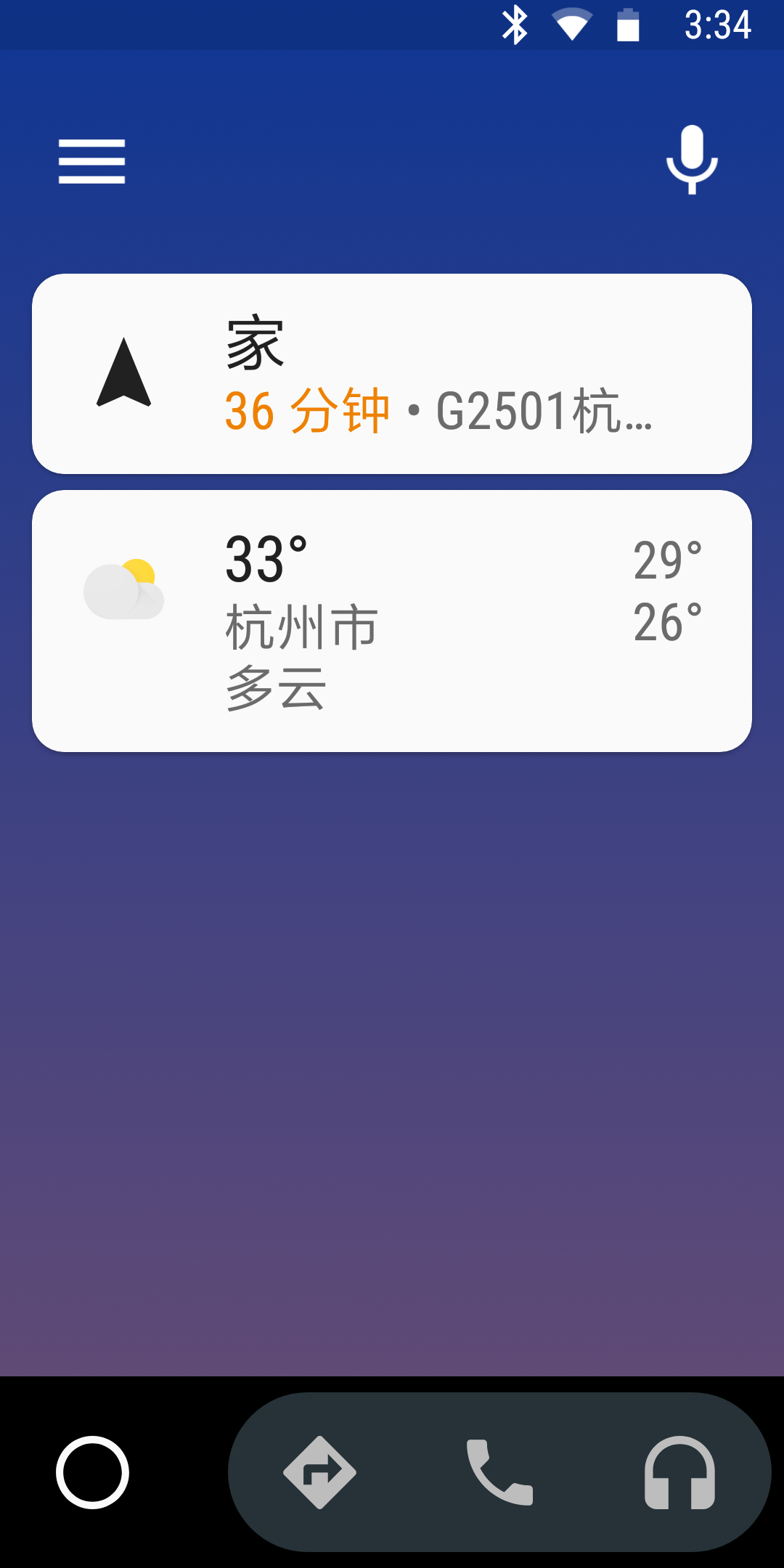Tap the 36 分钟 travel time text
This screenshot has height=1568, width=784.
point(305,410)
